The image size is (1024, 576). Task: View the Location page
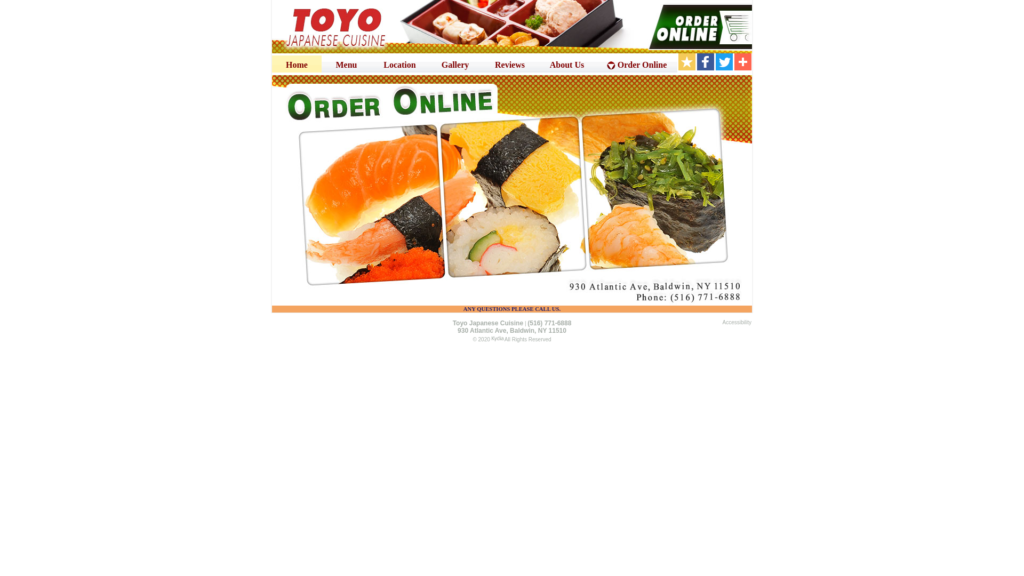click(399, 65)
